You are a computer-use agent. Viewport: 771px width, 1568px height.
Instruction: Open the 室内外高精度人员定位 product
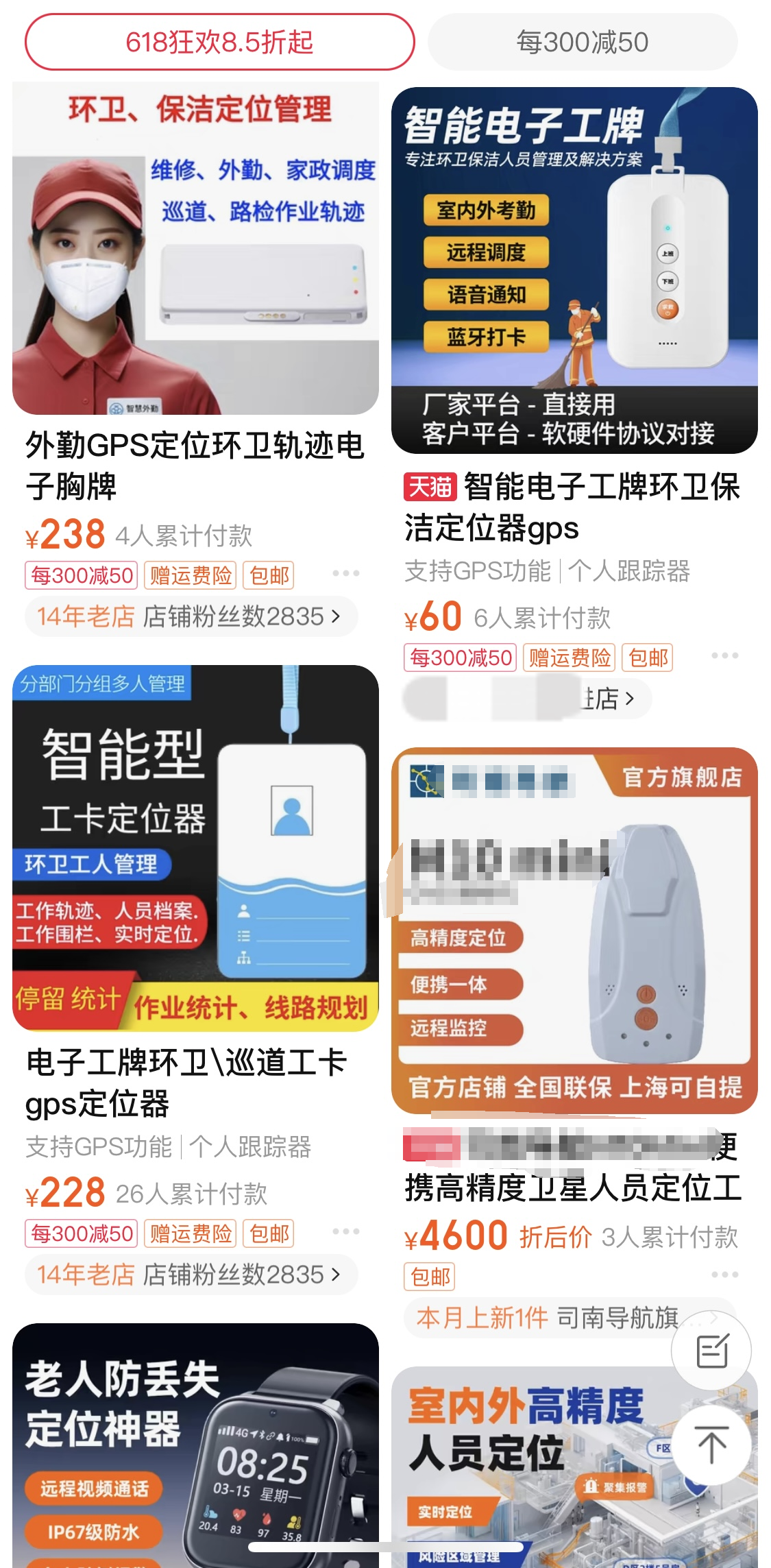[535, 1467]
